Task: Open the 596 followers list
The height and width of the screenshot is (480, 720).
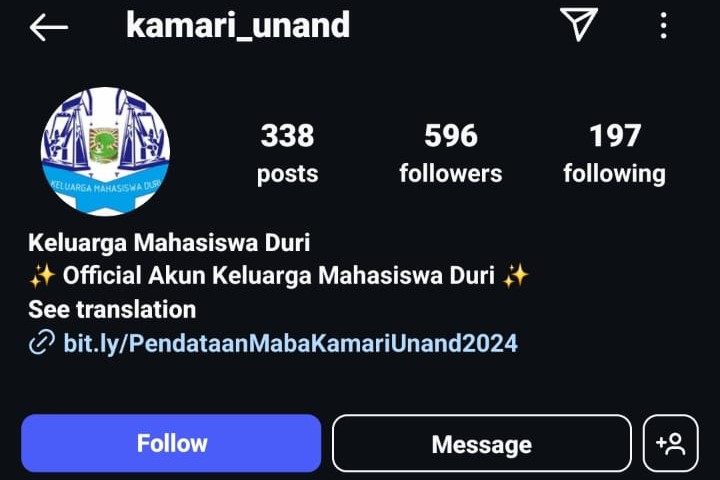Action: pyautogui.click(x=450, y=153)
